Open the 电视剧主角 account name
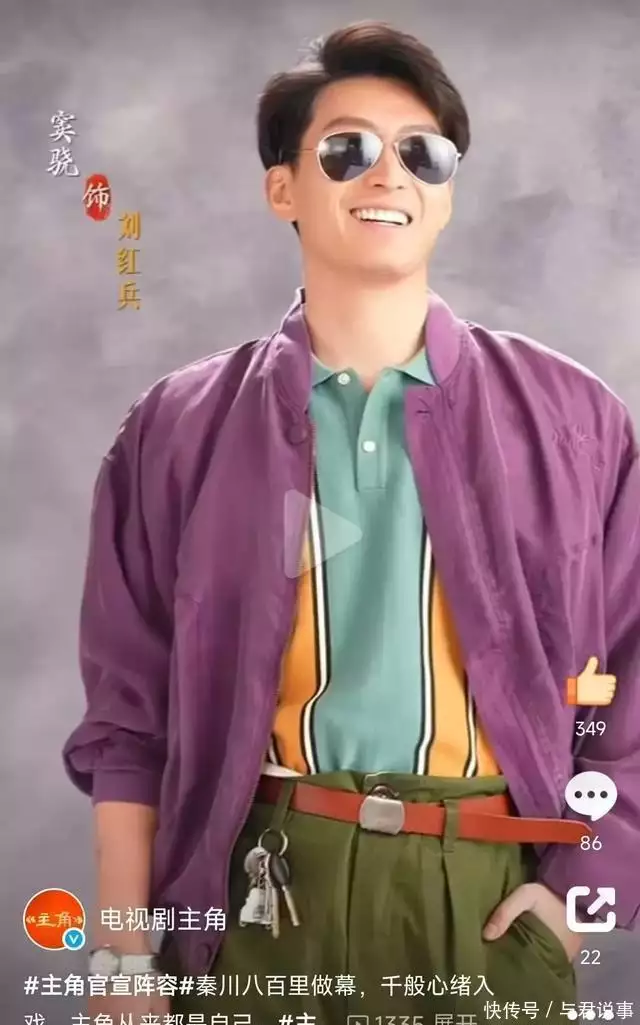The image size is (640, 1025). coord(163,918)
